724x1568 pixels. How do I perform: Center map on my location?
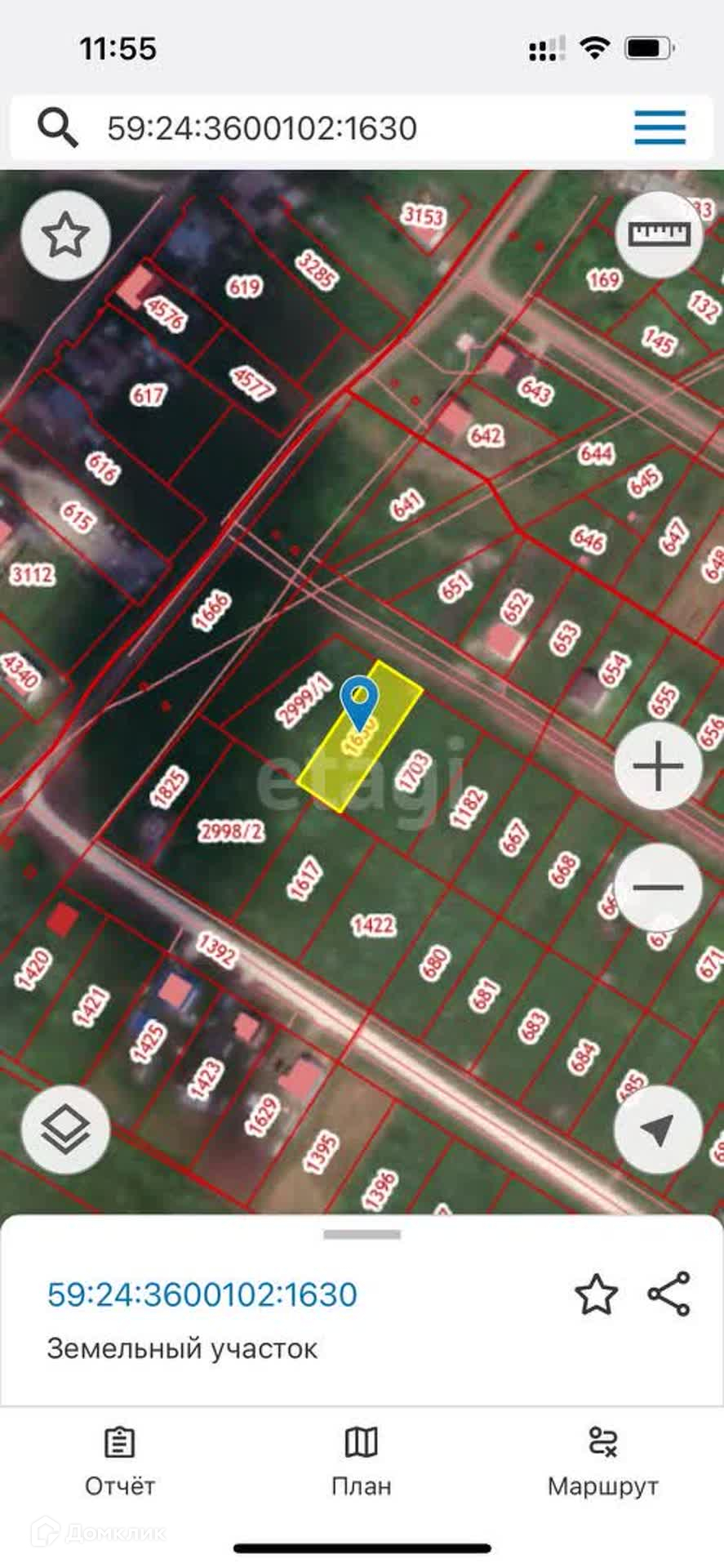[658, 1129]
